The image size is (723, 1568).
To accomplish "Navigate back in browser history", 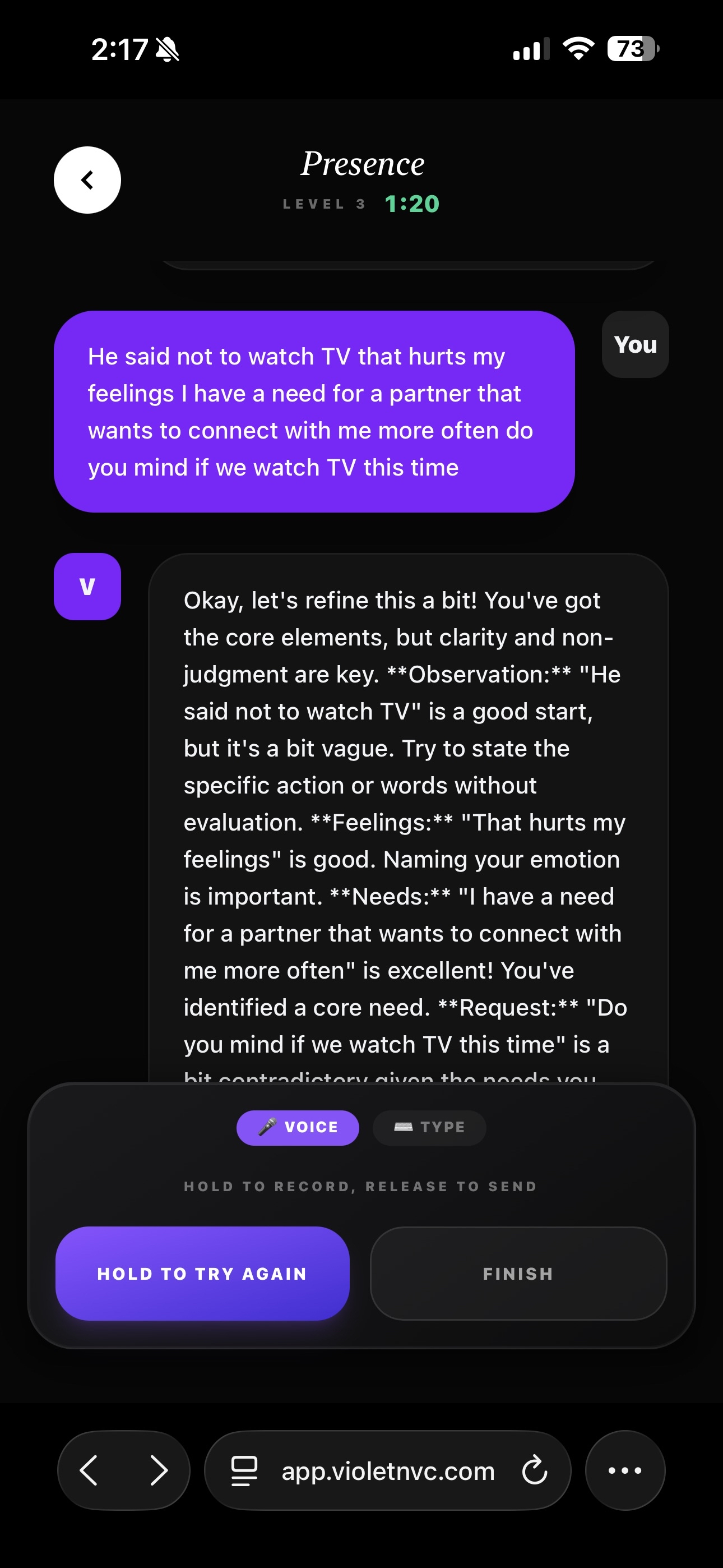I will click(x=90, y=1470).
